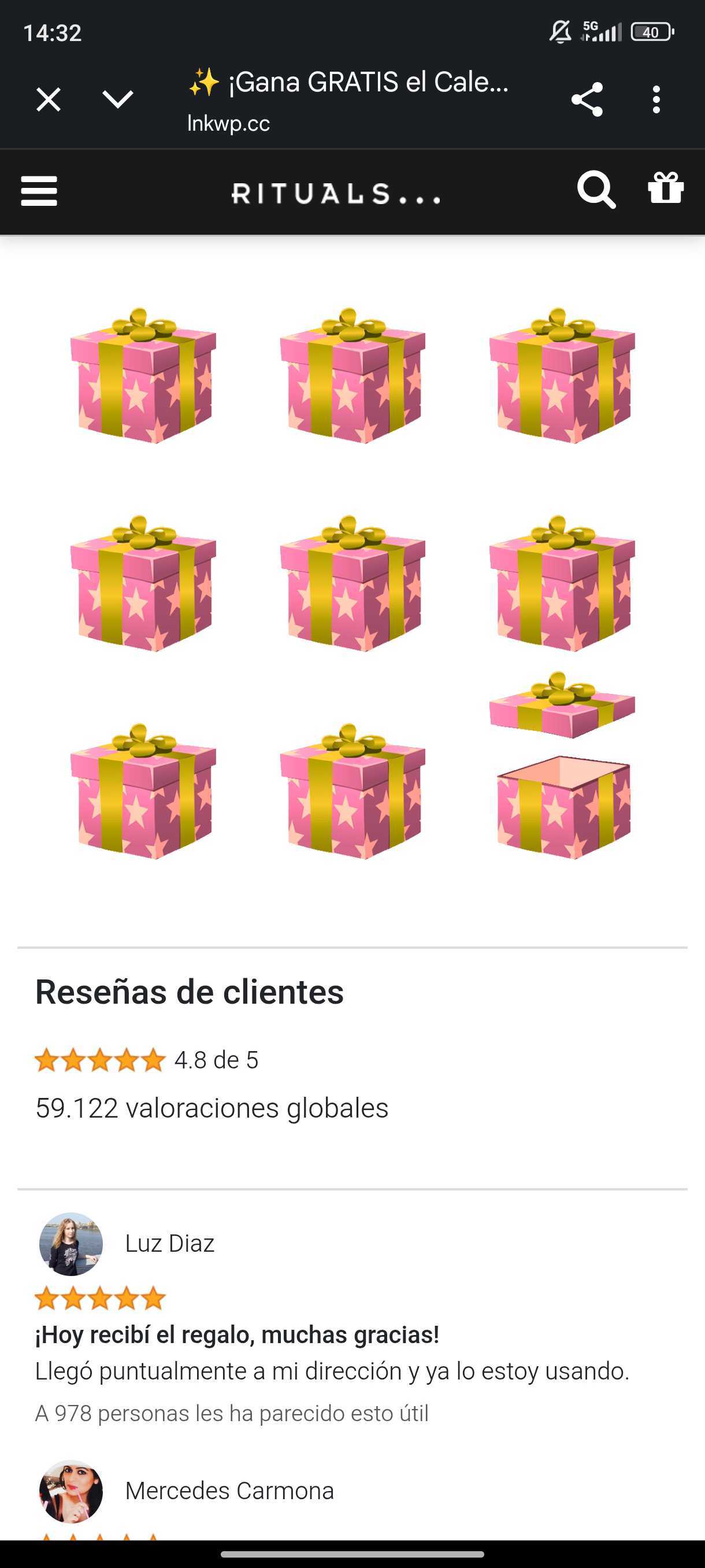
Task: Choose the middle-row right gift box
Action: point(562,584)
